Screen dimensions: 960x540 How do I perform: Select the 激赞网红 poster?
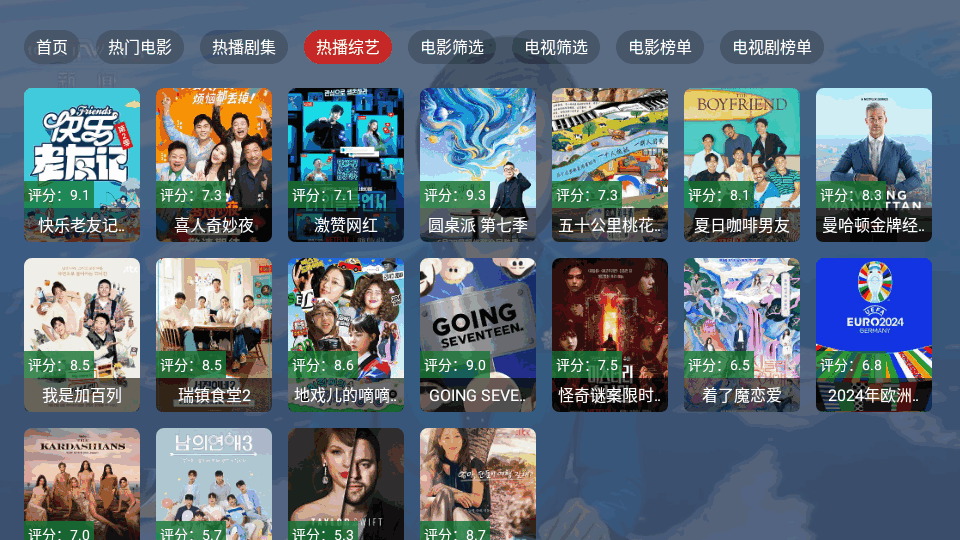tap(346, 164)
